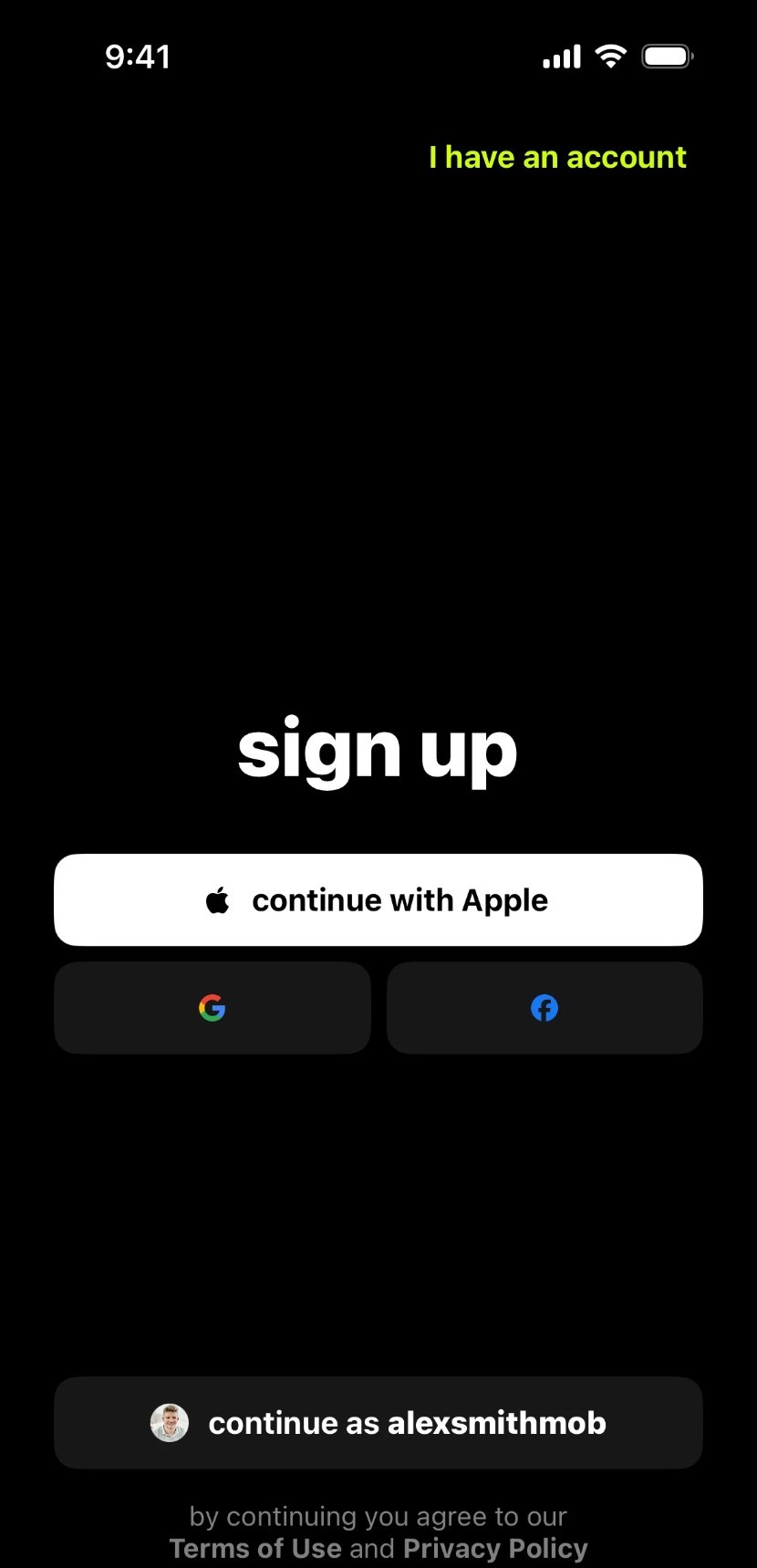Open the Terms of Use link
Screen dimensions: 757x1568
point(255,1549)
